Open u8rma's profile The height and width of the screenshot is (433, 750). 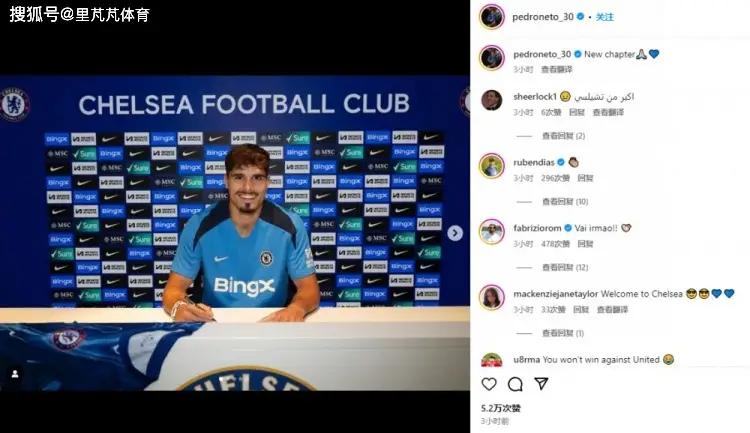pyautogui.click(x=526, y=360)
